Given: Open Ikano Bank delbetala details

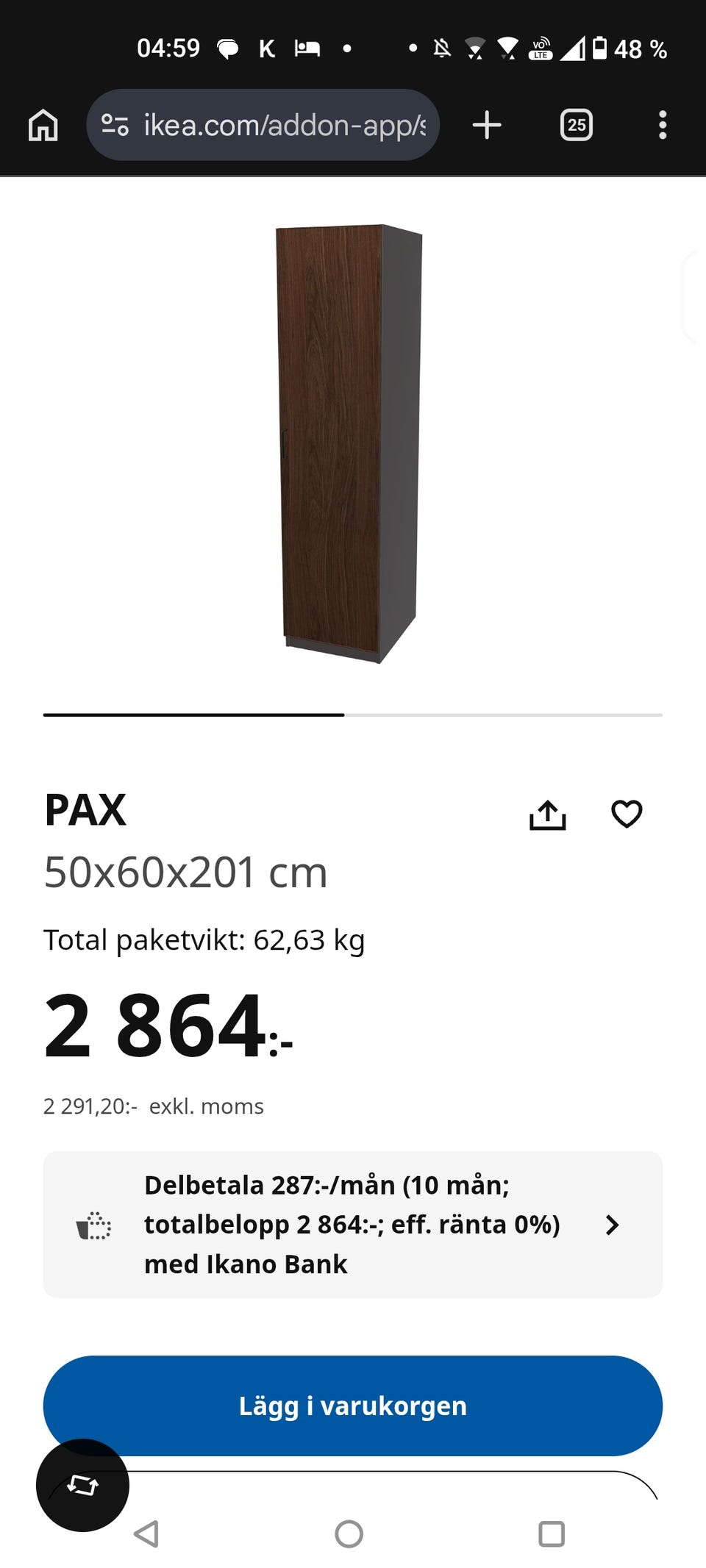Looking at the screenshot, I should coord(352,1224).
